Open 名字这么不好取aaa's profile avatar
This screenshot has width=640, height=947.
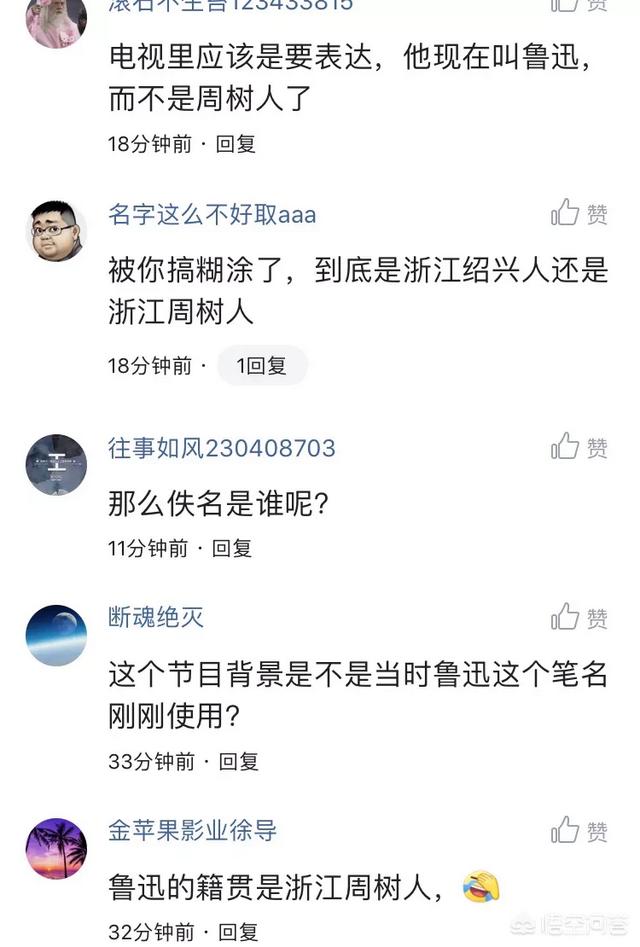[x=55, y=231]
